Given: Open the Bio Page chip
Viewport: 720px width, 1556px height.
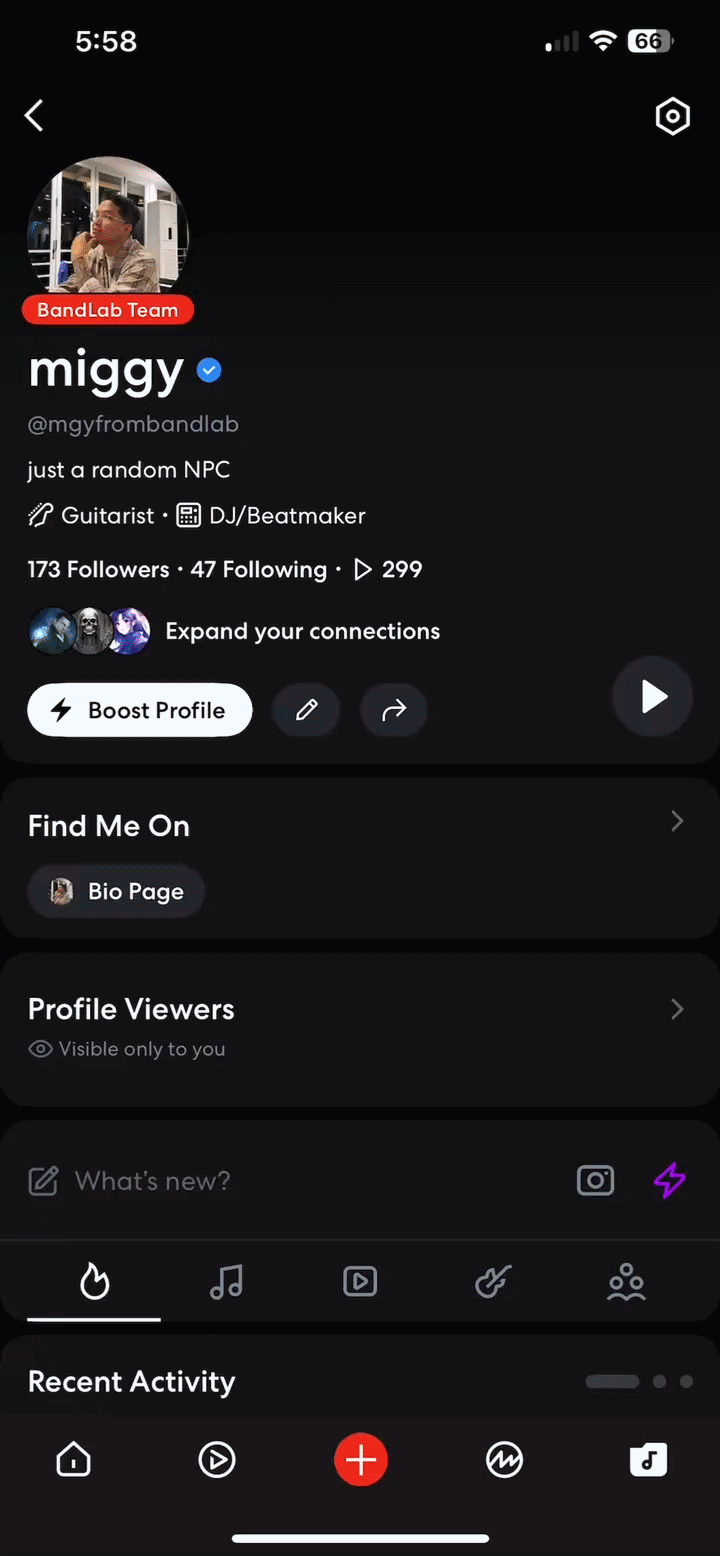Looking at the screenshot, I should point(117,891).
